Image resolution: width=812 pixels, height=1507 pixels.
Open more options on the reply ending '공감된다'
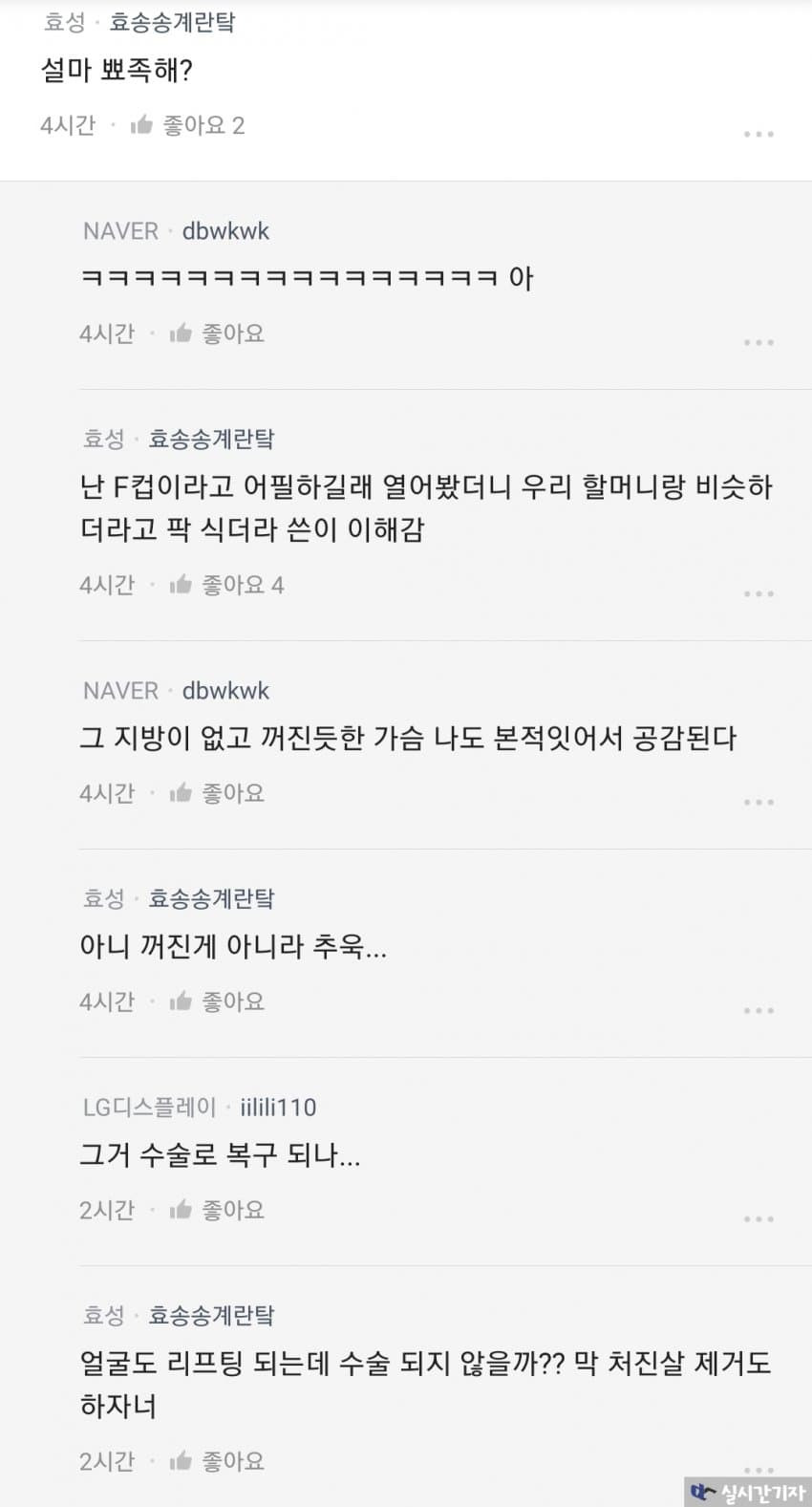coord(759,802)
